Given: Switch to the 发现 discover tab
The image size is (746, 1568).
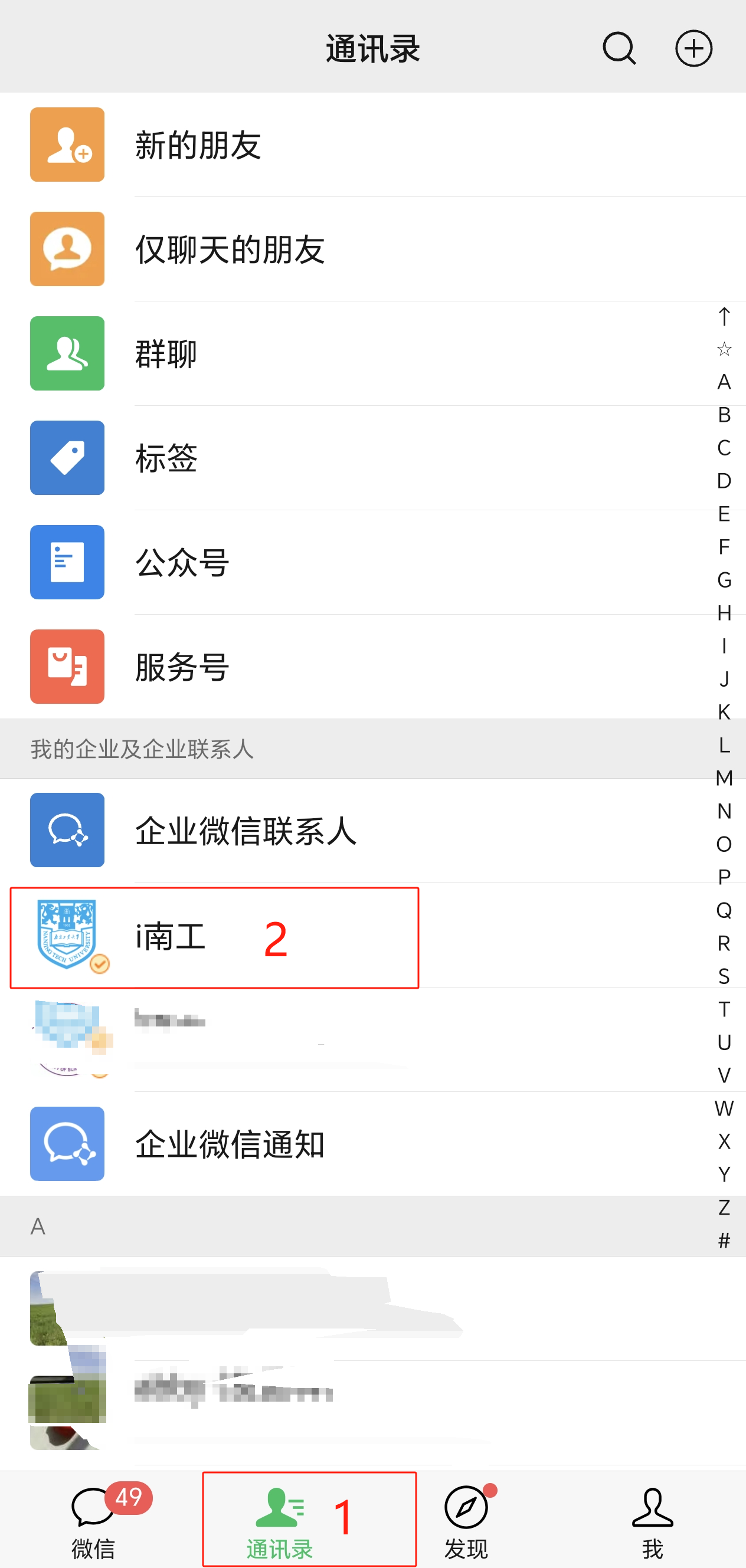Looking at the screenshot, I should 466,1520.
